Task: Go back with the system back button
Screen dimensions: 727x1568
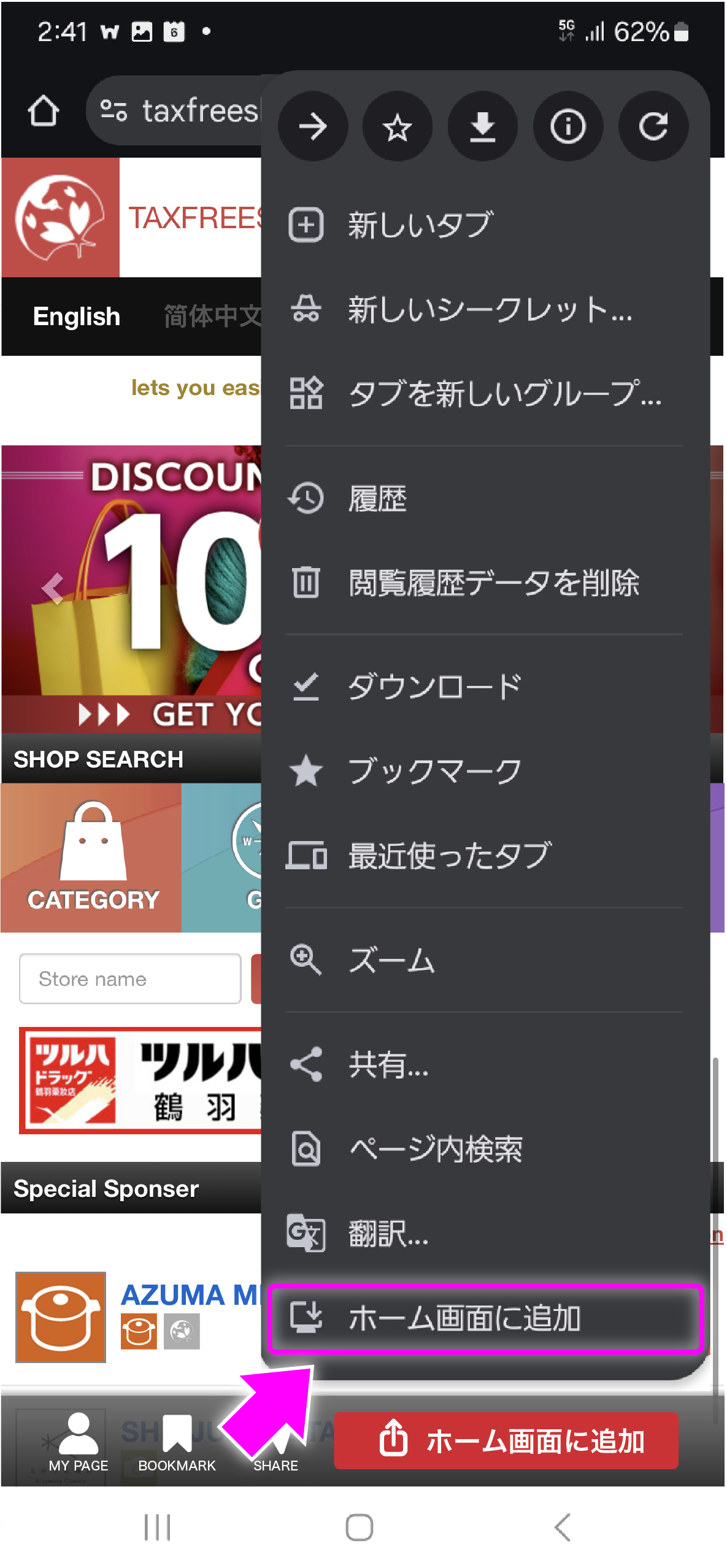Action: 562,1527
